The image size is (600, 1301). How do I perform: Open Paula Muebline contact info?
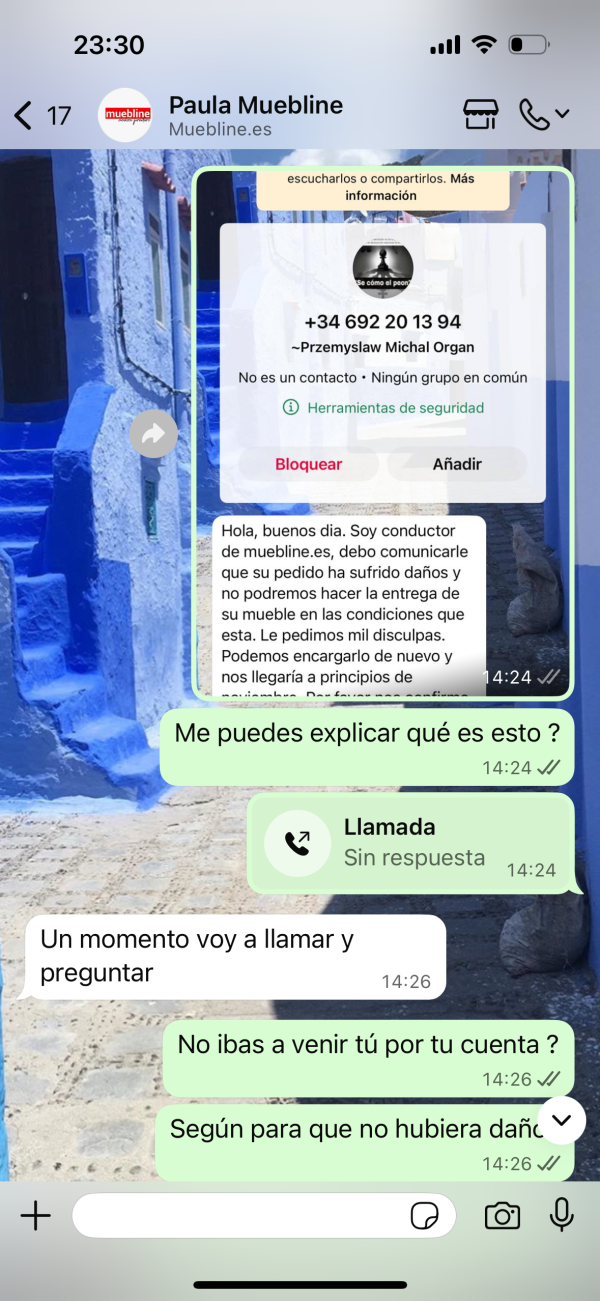(x=255, y=115)
